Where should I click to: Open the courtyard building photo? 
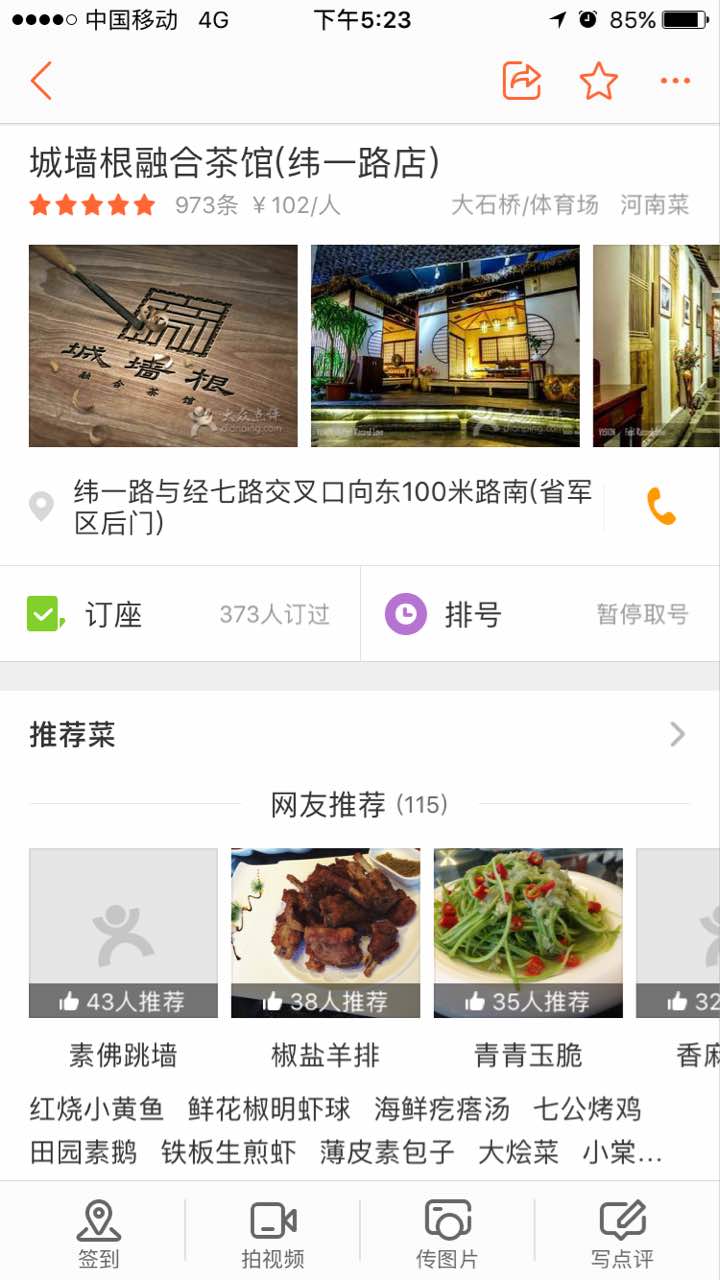445,345
